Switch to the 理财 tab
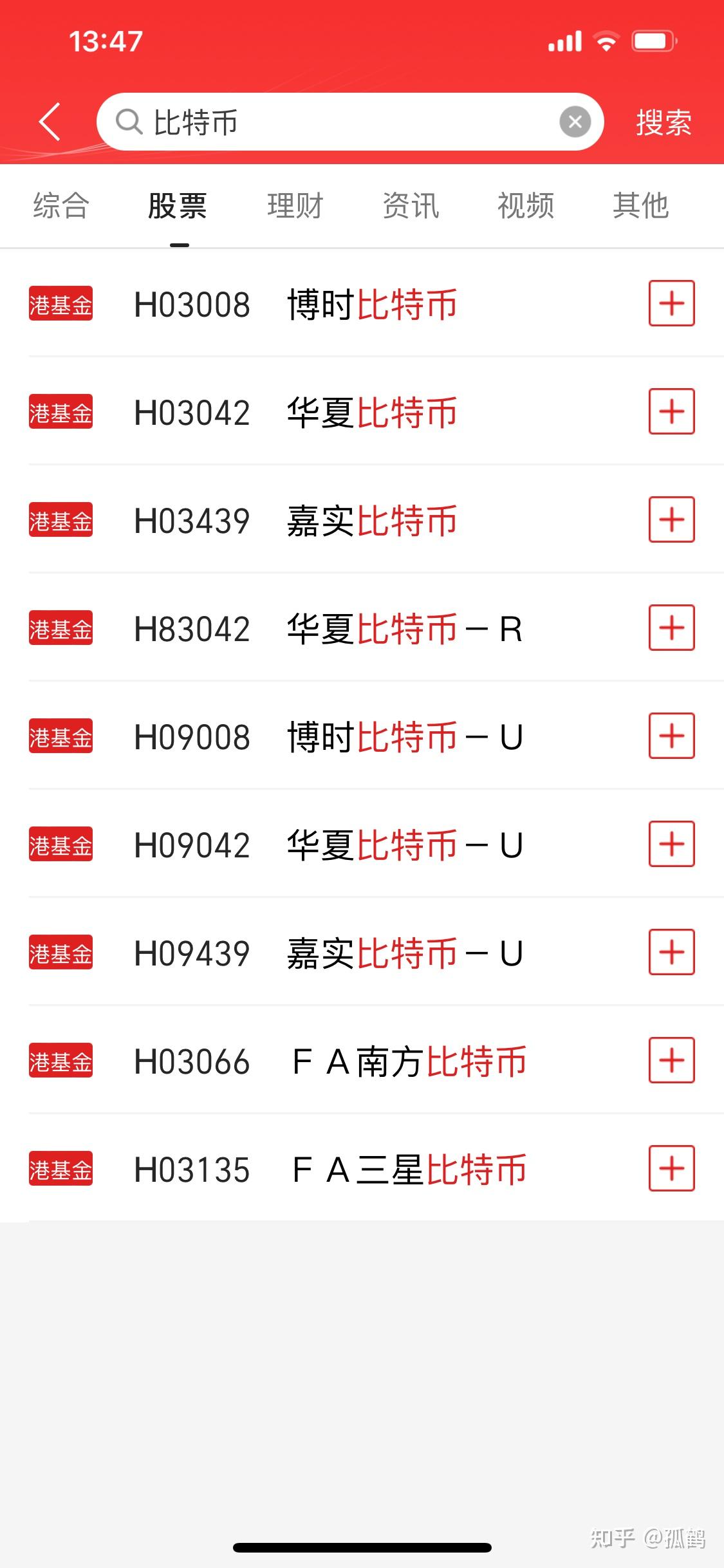 click(295, 206)
